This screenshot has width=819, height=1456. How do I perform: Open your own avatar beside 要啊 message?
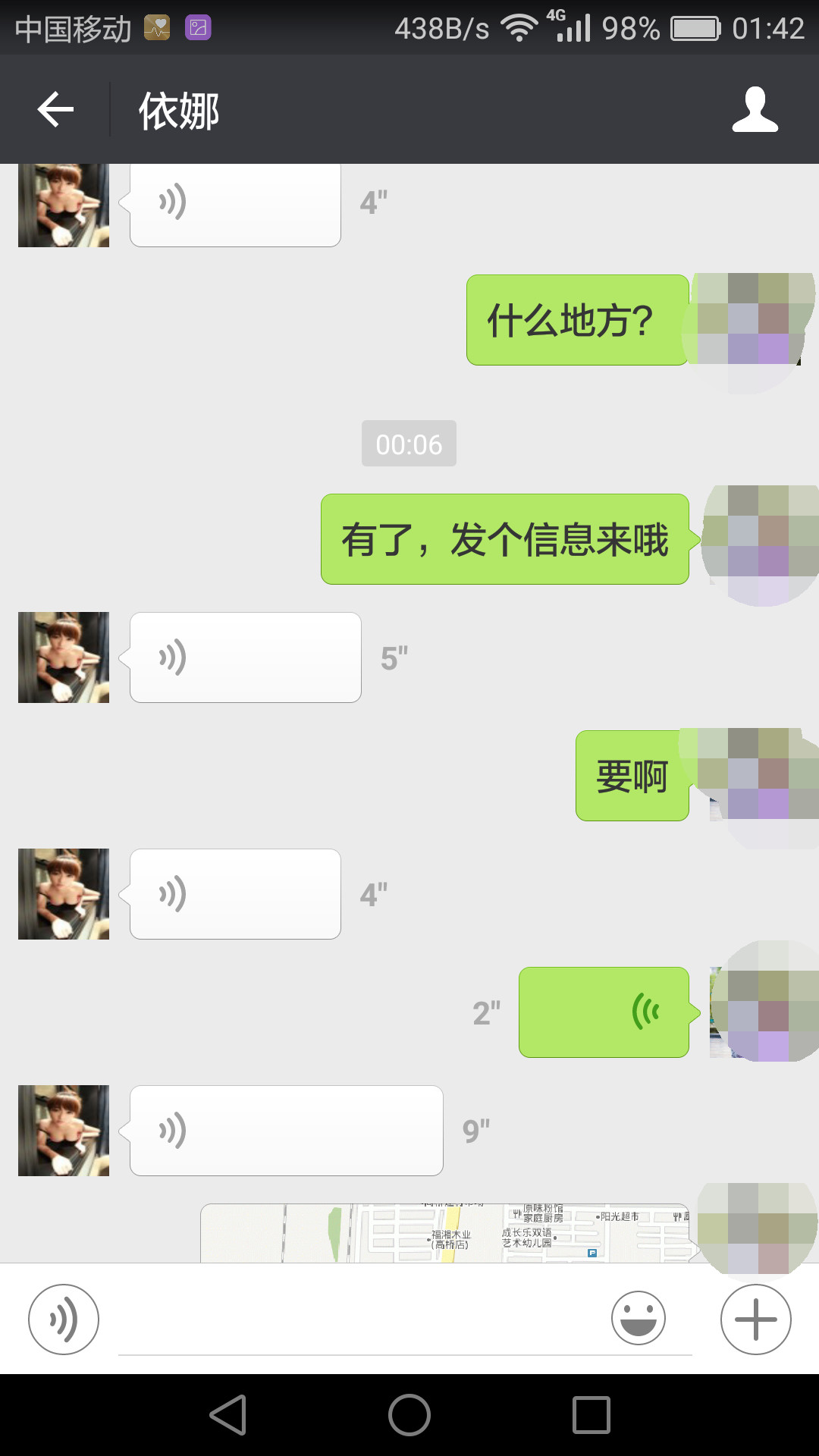point(758,773)
